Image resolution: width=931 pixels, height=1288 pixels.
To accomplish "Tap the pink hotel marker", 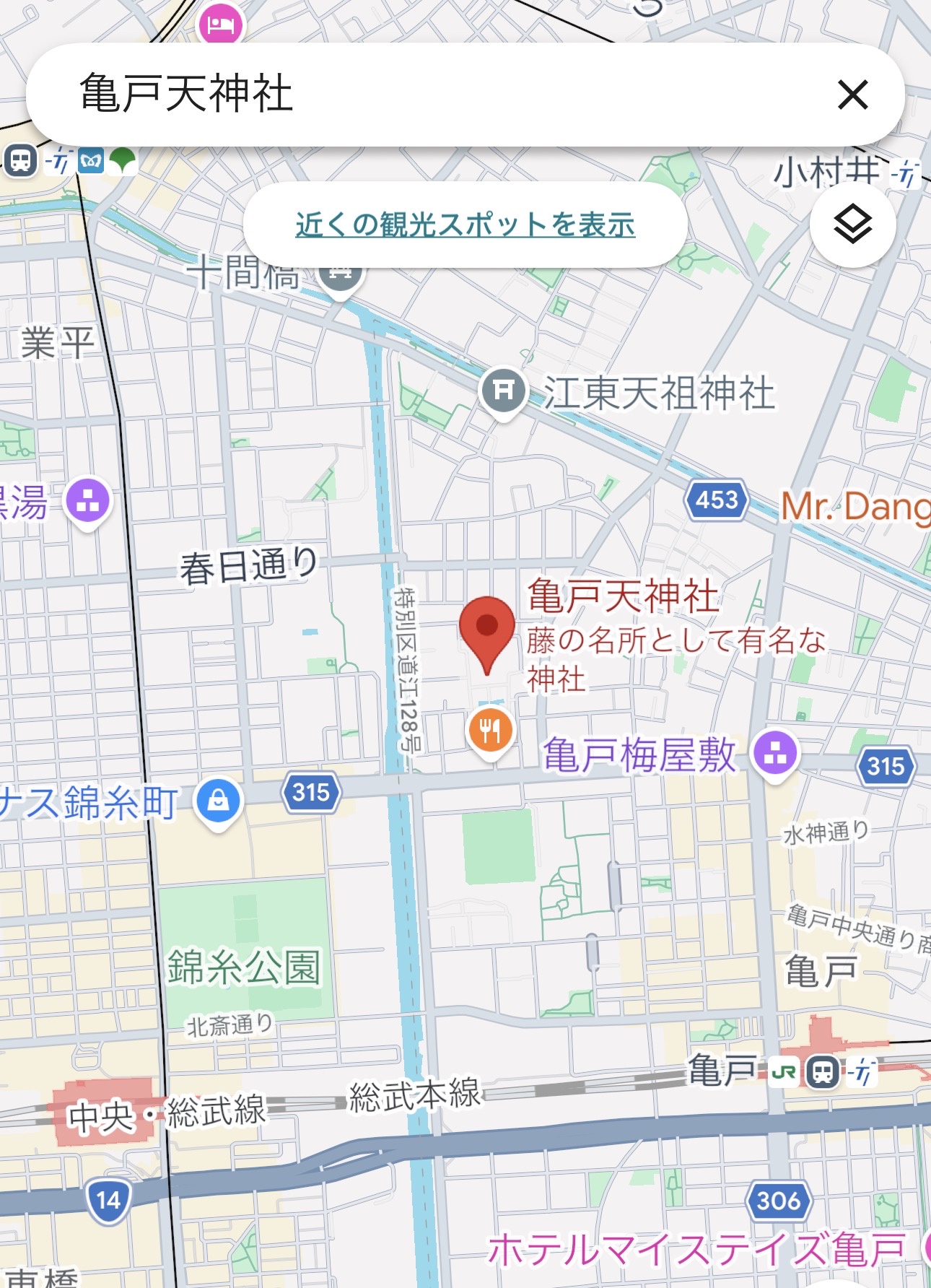I will tap(220, 25).
